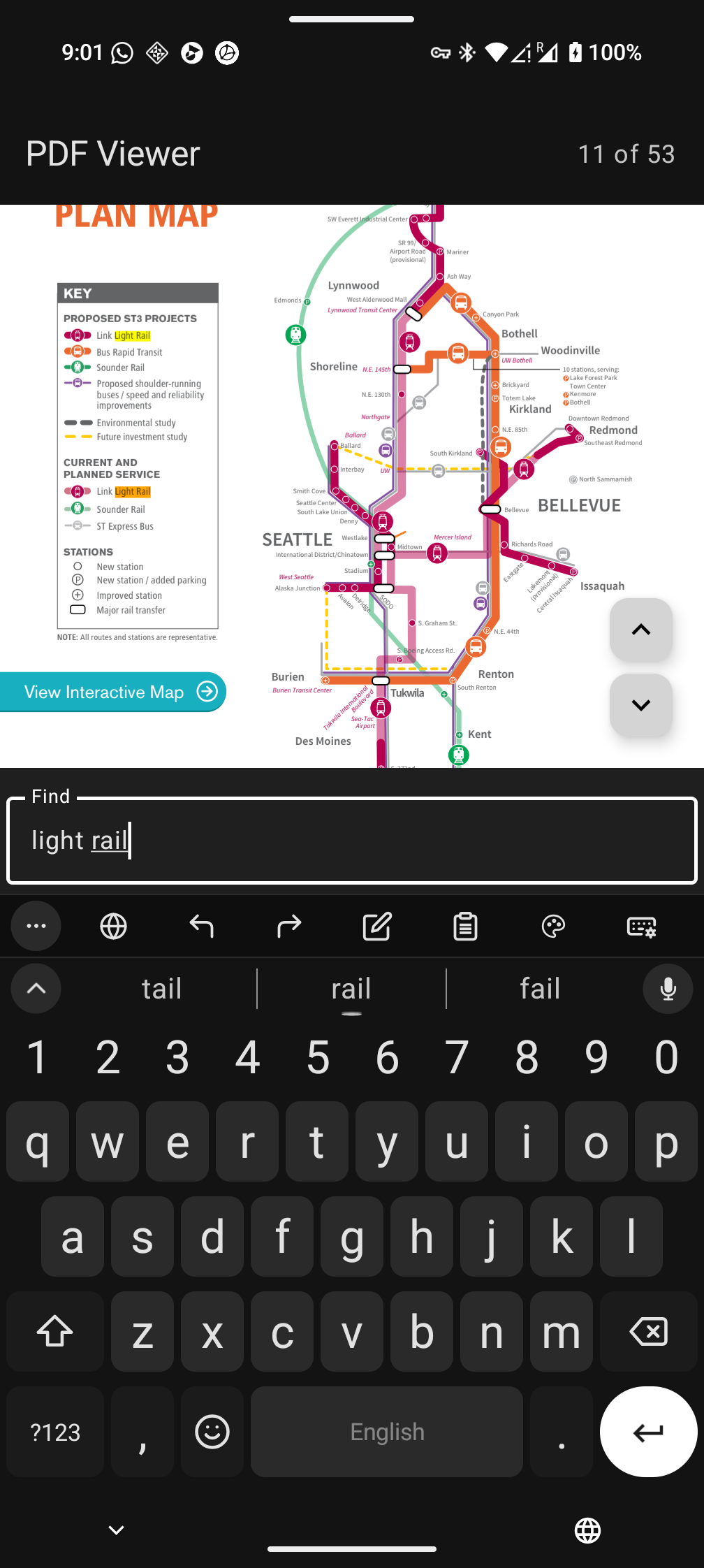Screen dimensions: 704x1568
Task: Open the keyboard settings icon
Action: 641,927
